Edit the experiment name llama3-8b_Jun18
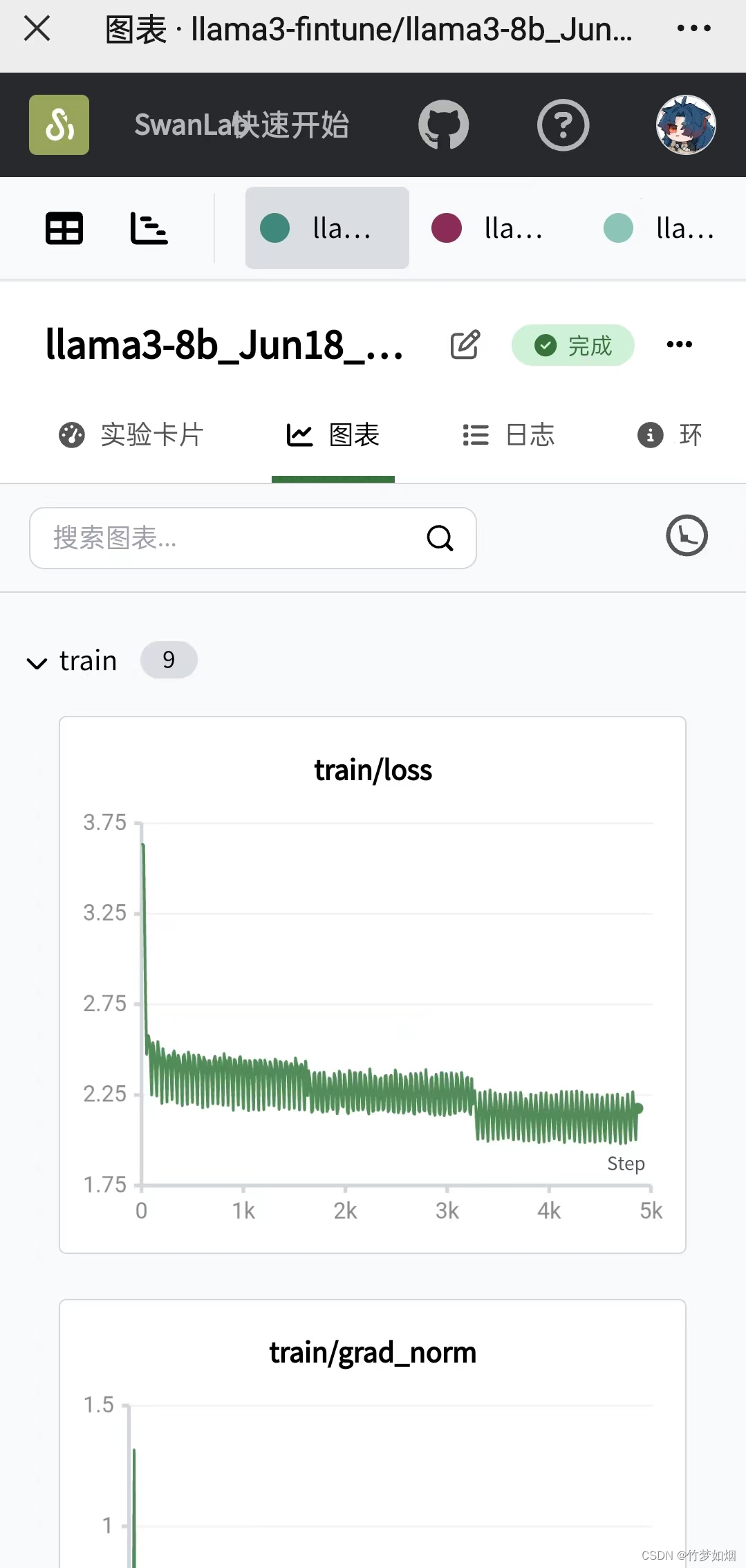This screenshot has width=746, height=1568. (x=465, y=344)
